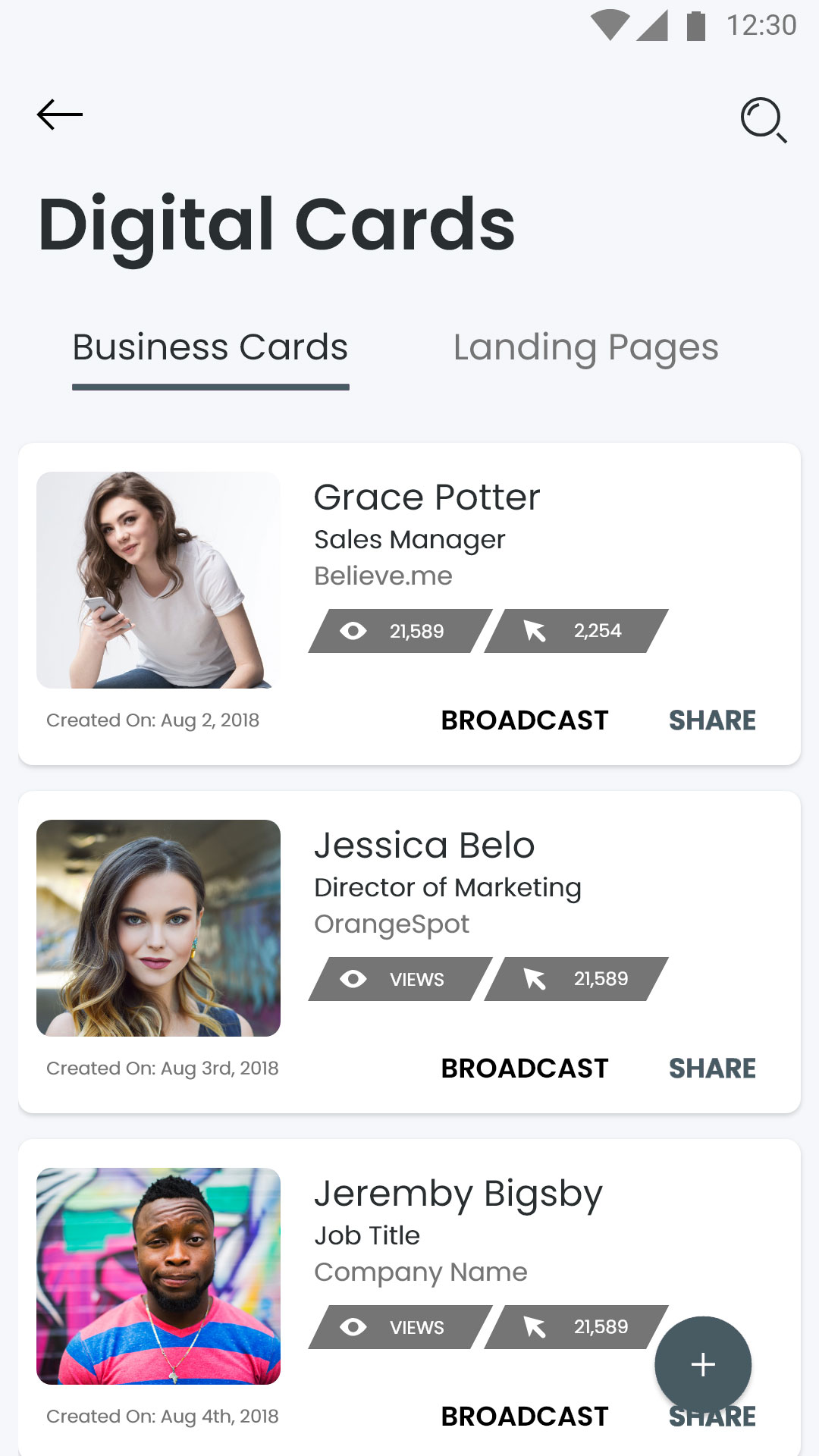
Task: Broadcast Jeremby Bigsby's card
Action: (524, 1417)
